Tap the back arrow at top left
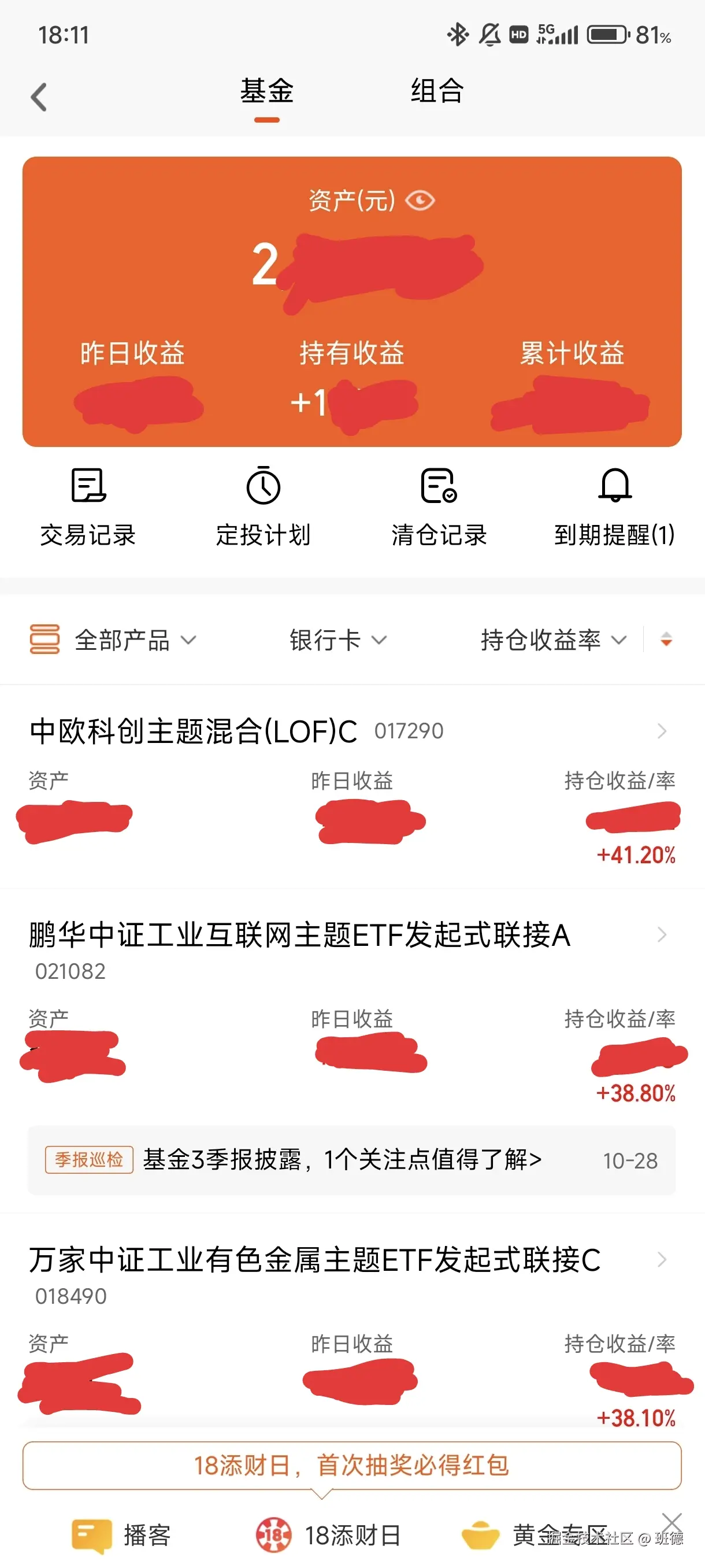This screenshot has width=705, height=1568. [39, 97]
